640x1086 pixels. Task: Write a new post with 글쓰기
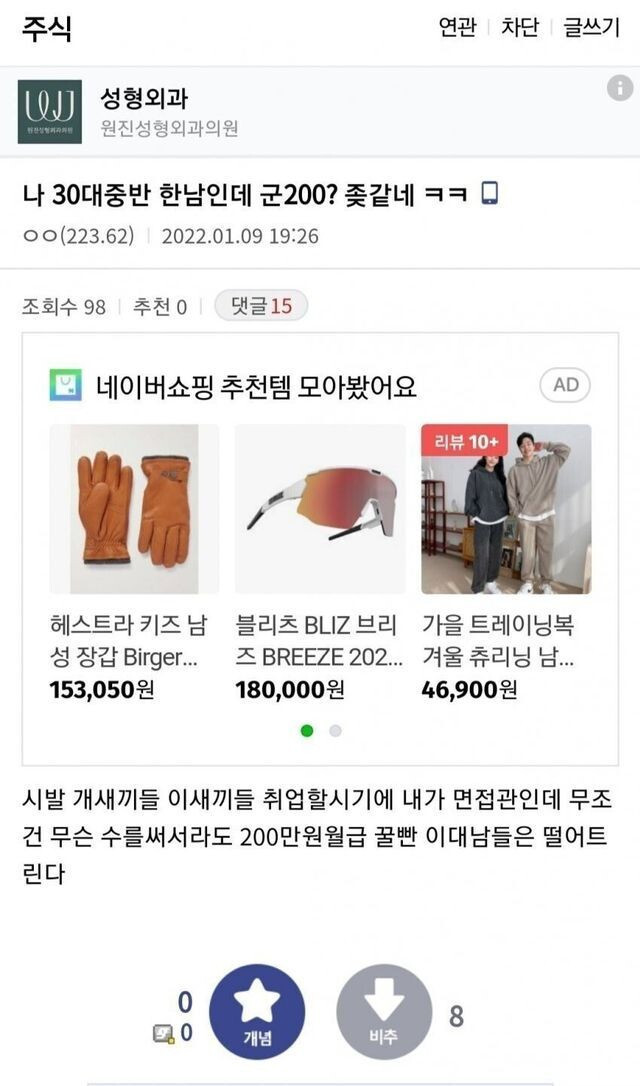point(591,28)
